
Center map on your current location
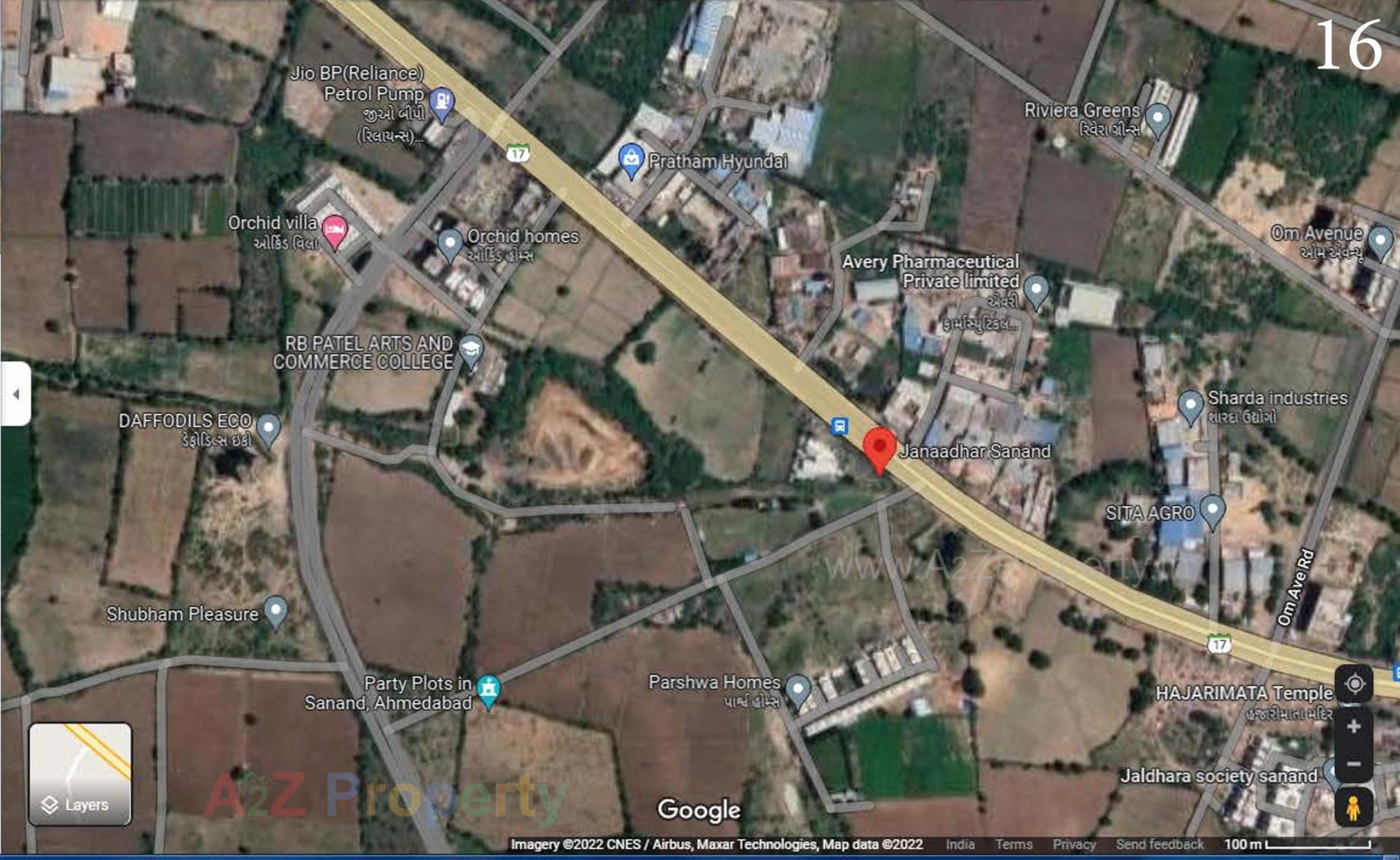click(1354, 684)
